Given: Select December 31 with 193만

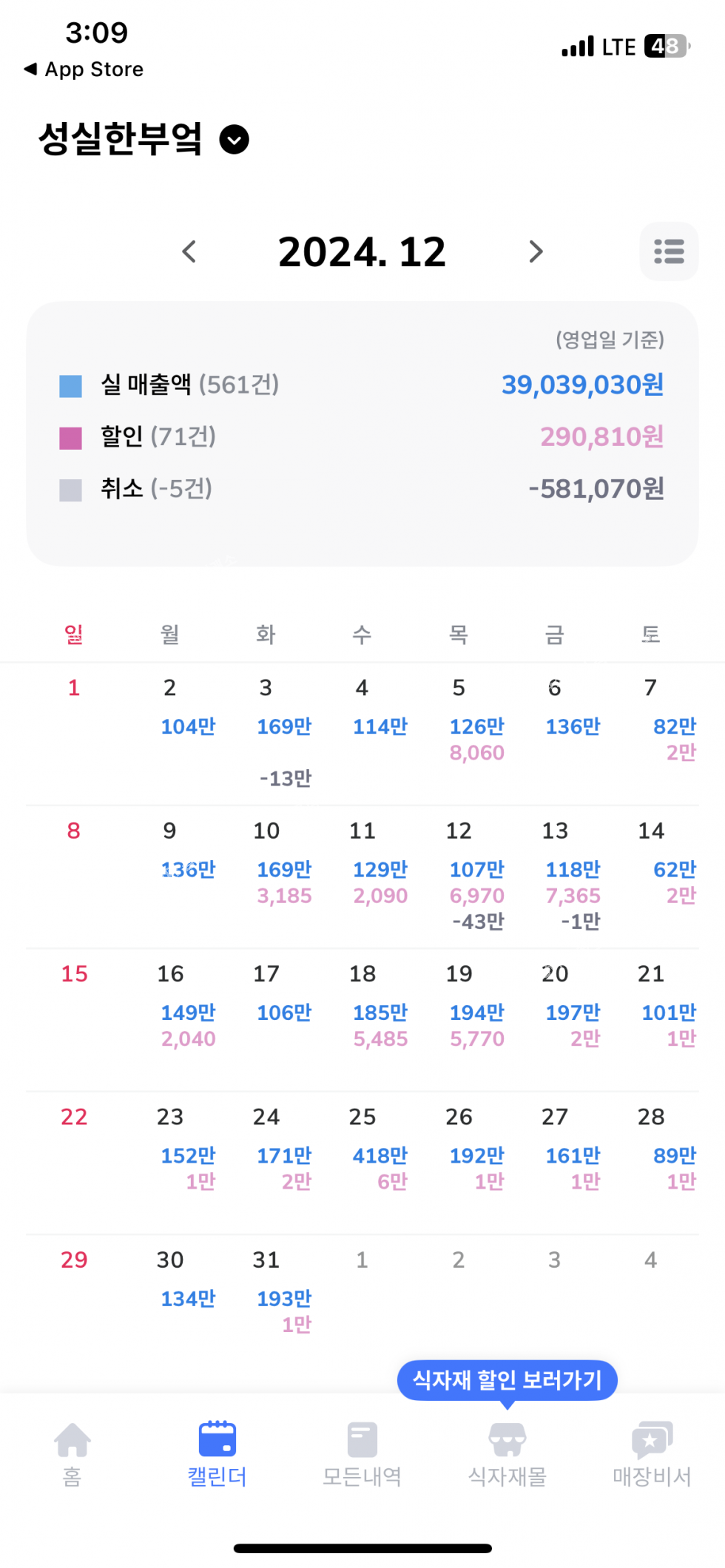Looking at the screenshot, I should point(284,1299).
